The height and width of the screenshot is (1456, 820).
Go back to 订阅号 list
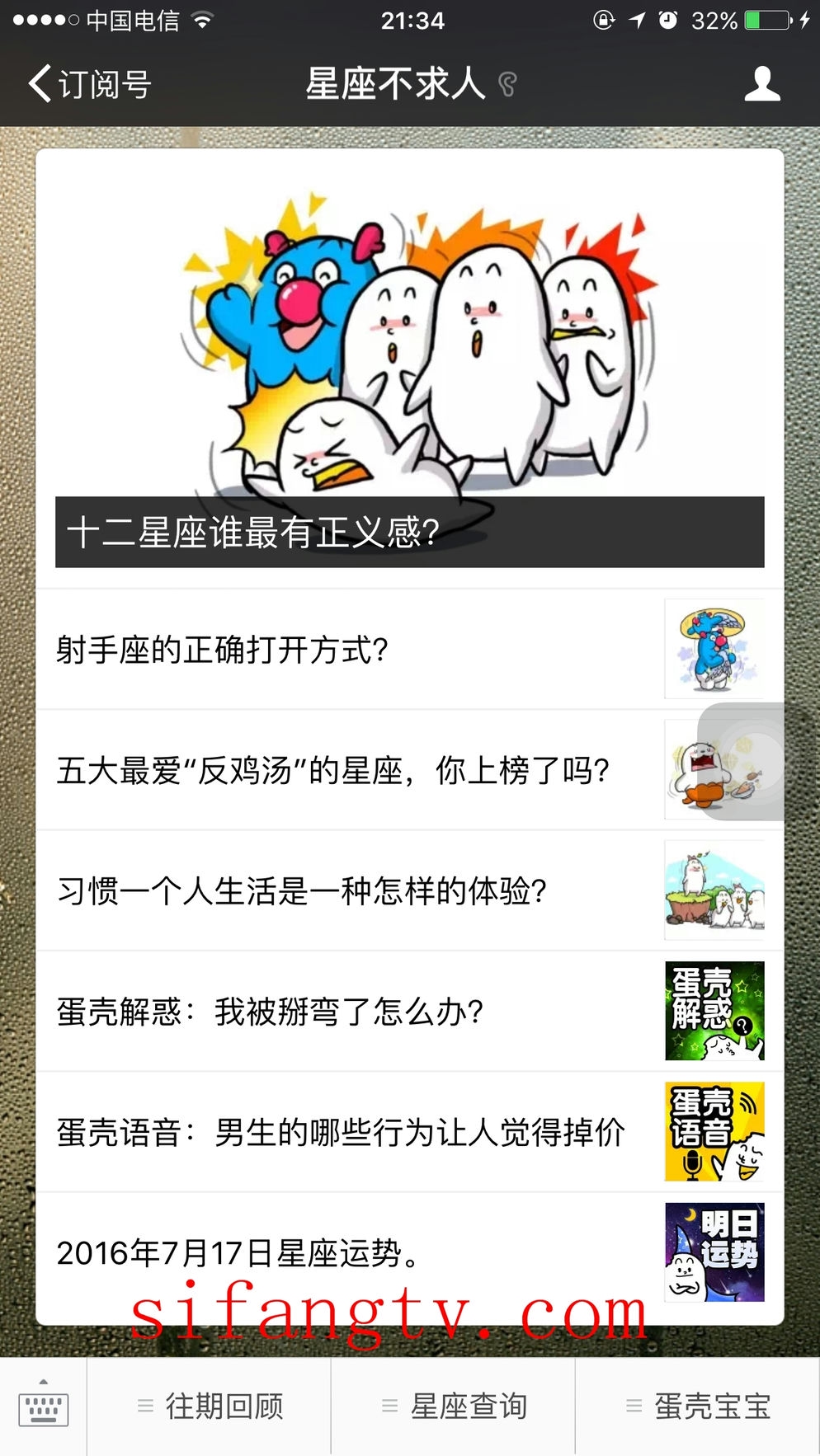point(89,84)
